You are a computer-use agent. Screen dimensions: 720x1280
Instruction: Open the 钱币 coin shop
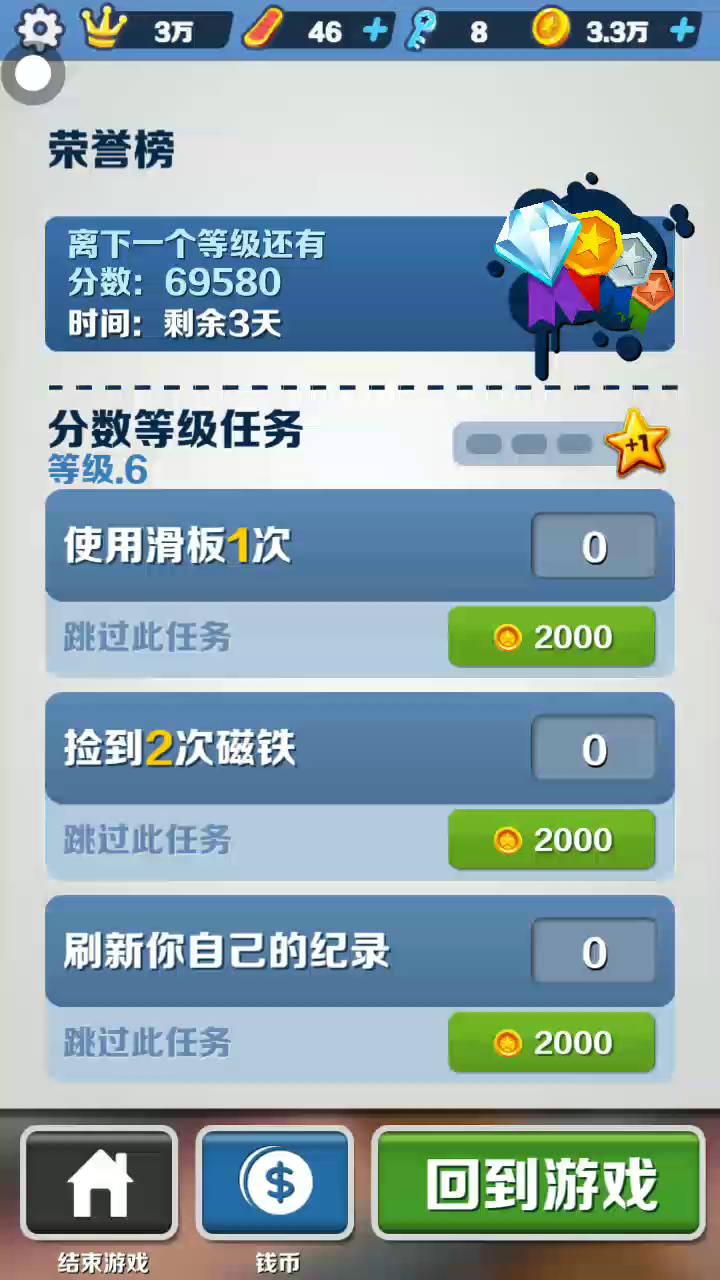tap(276, 1185)
